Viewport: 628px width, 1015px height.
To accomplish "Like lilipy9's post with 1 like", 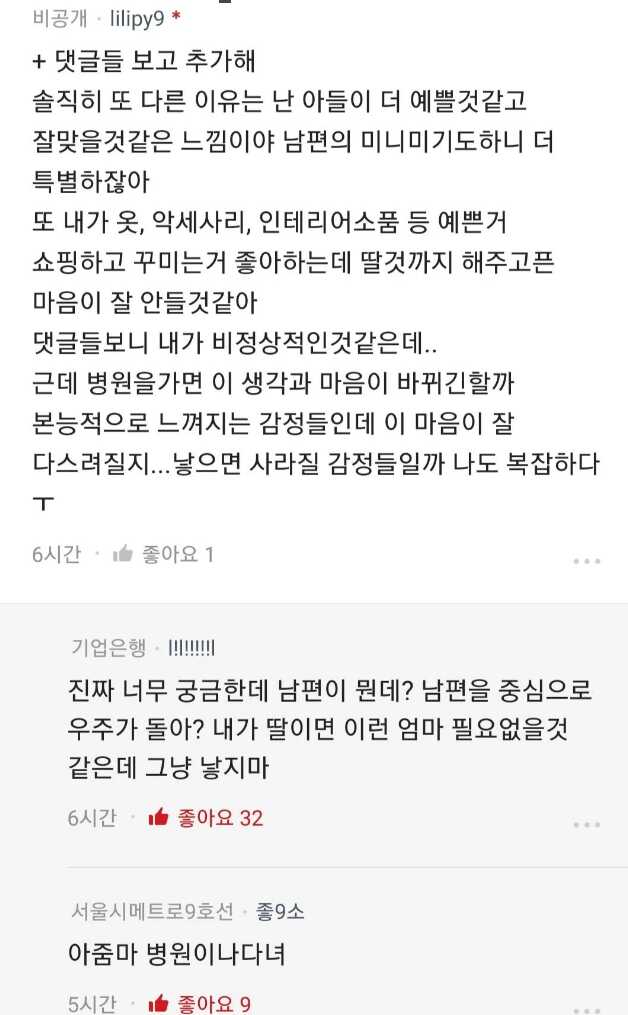I will (x=124, y=554).
